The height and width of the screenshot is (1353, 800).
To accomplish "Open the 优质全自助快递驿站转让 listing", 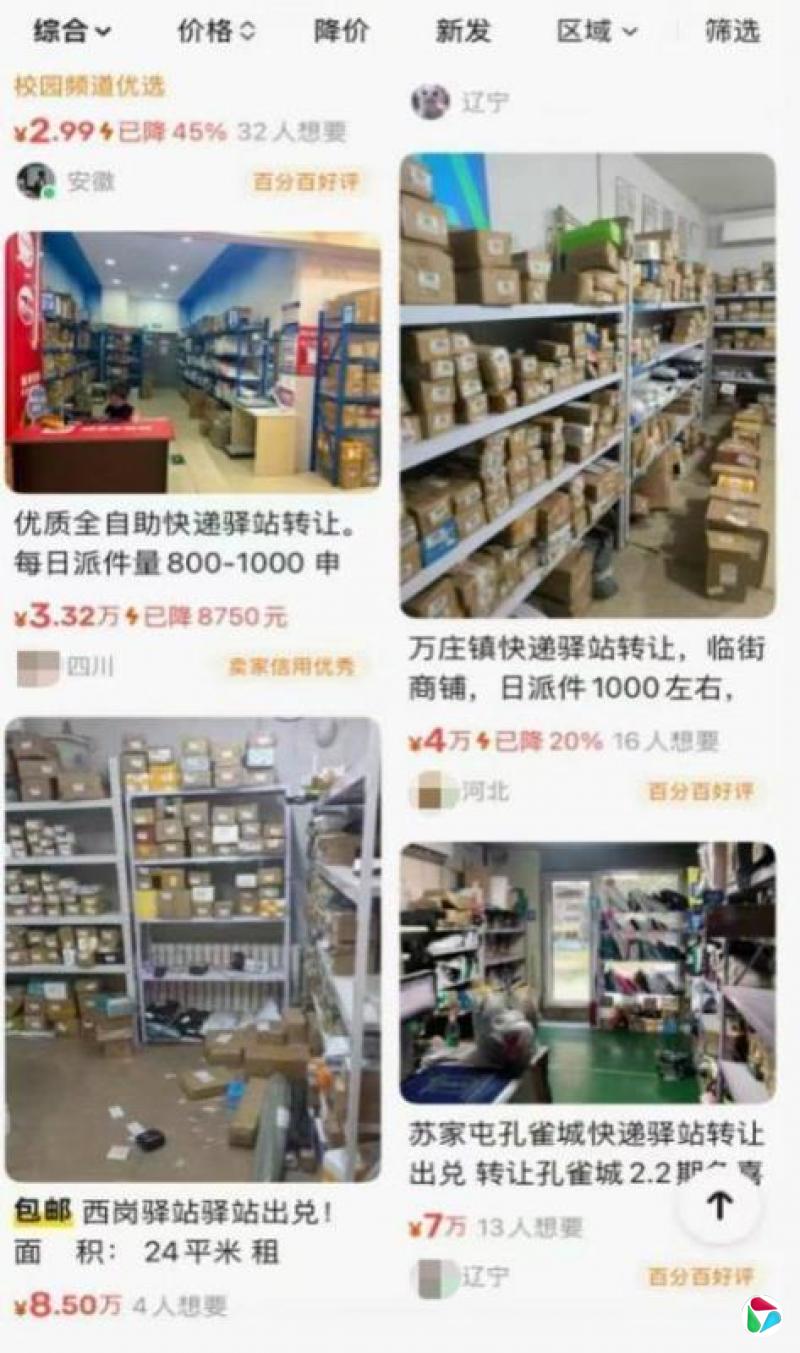I will (x=192, y=362).
